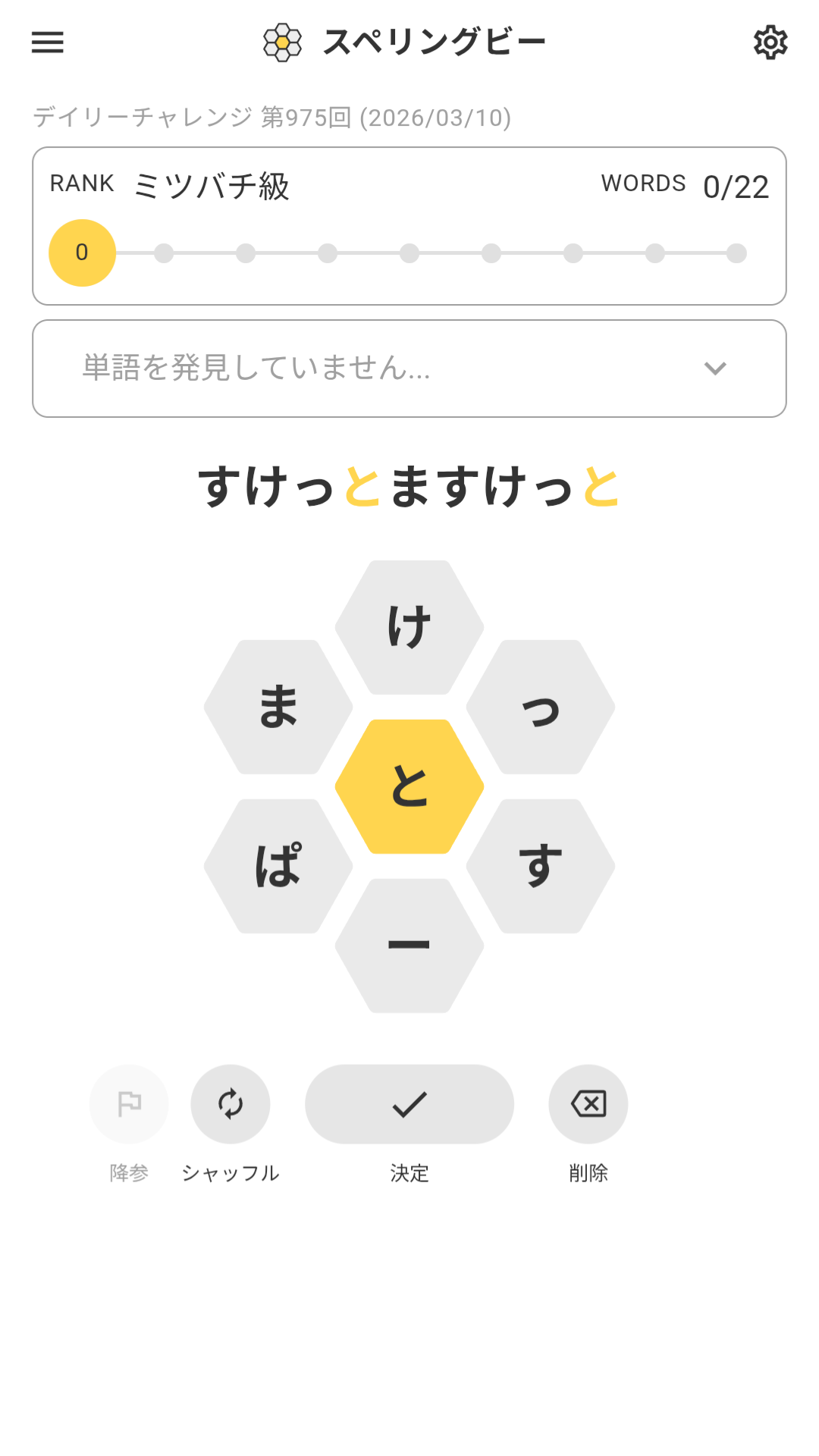This screenshot has width=819, height=1456.
Task: Submit the word with the 決定 button
Action: (409, 1104)
